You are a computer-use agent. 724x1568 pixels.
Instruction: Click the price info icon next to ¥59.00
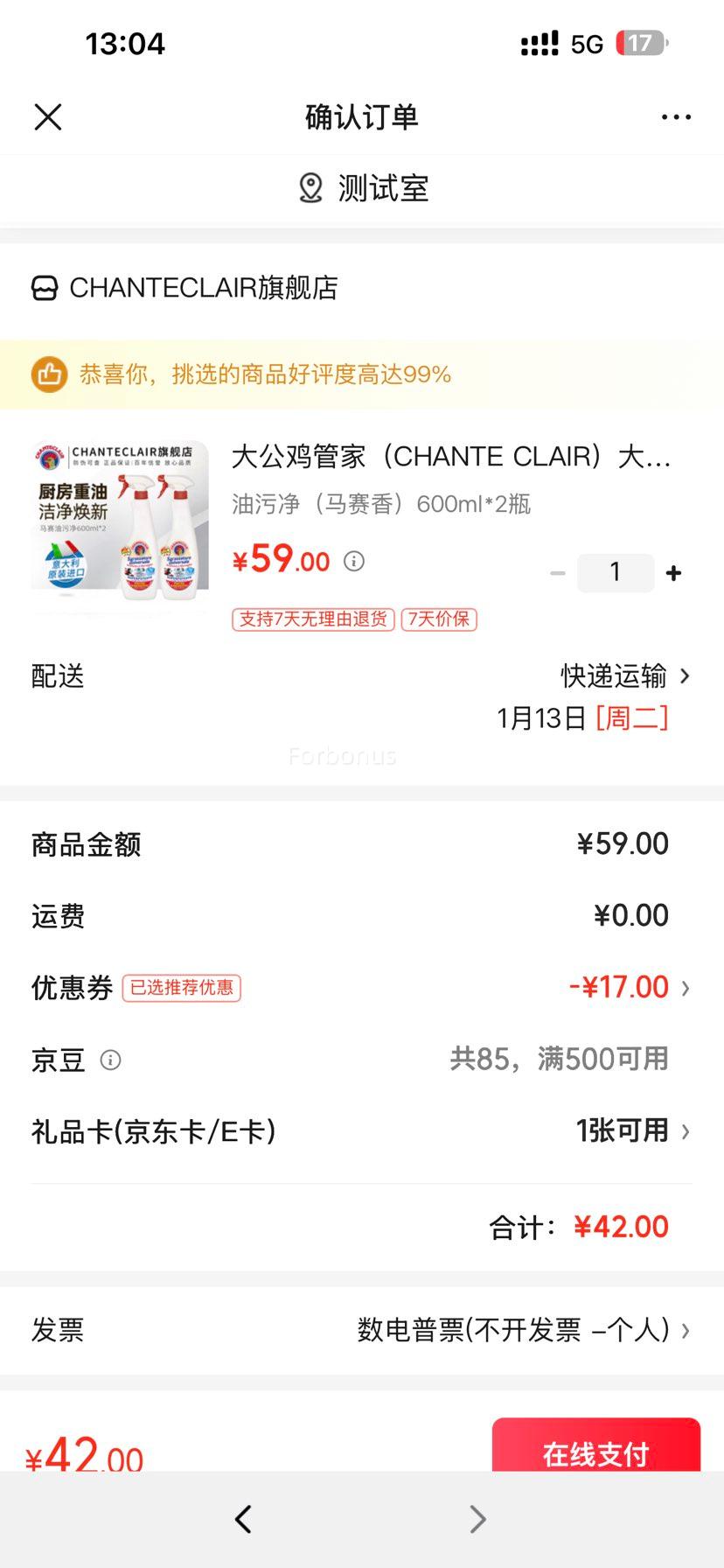[x=353, y=561]
